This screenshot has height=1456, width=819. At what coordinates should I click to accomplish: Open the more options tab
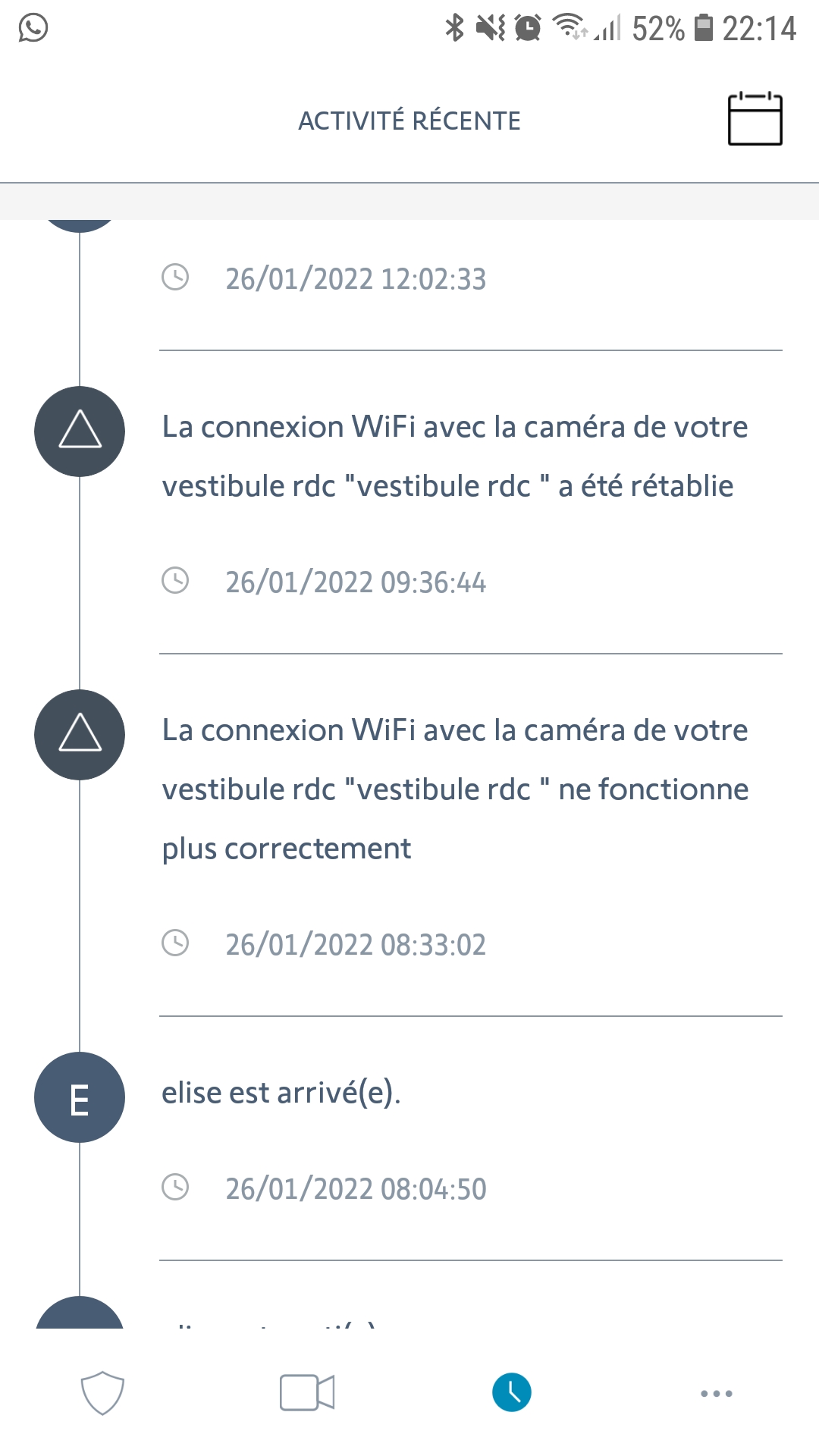click(x=717, y=1393)
